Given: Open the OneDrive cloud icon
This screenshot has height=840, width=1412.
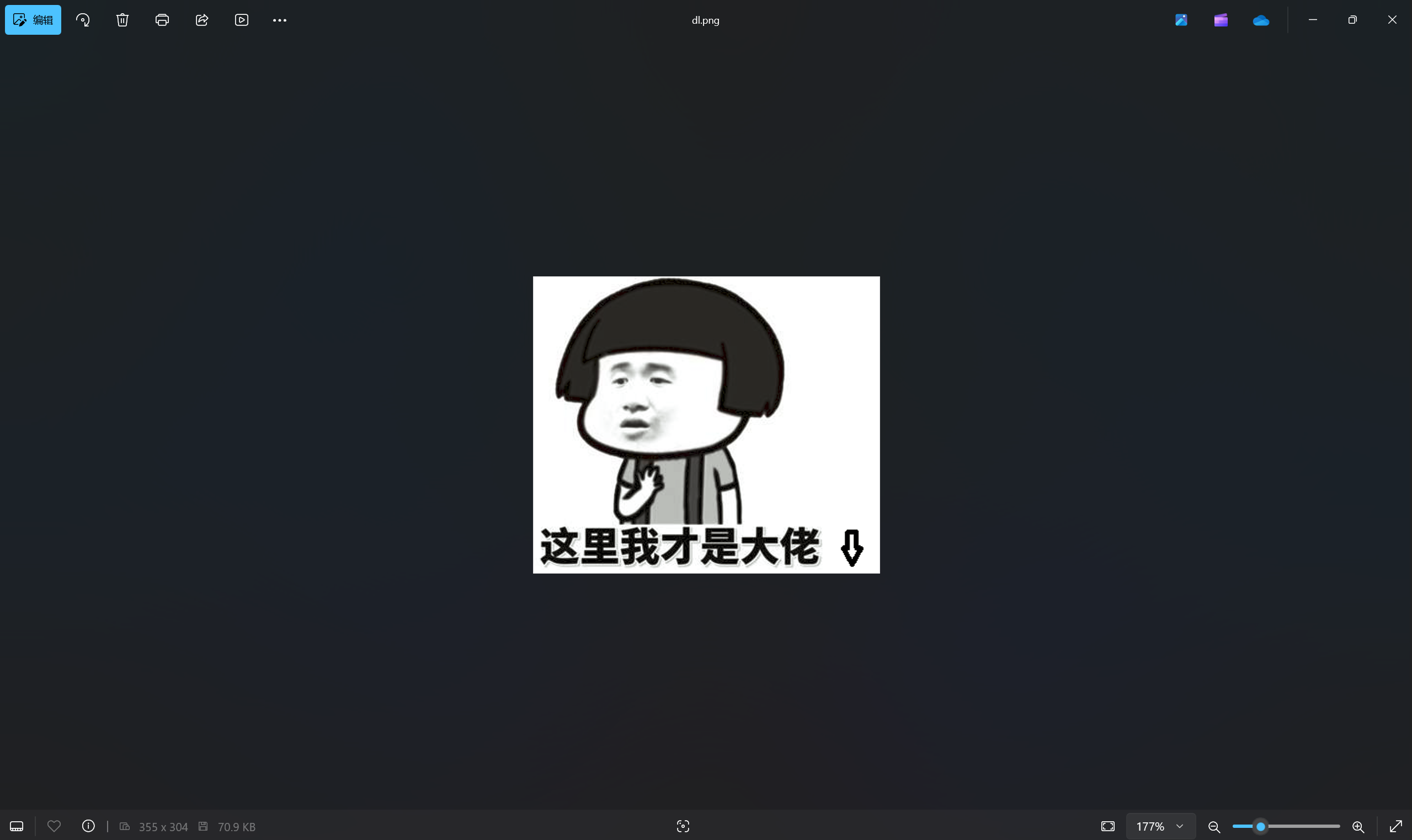Looking at the screenshot, I should tap(1261, 20).
